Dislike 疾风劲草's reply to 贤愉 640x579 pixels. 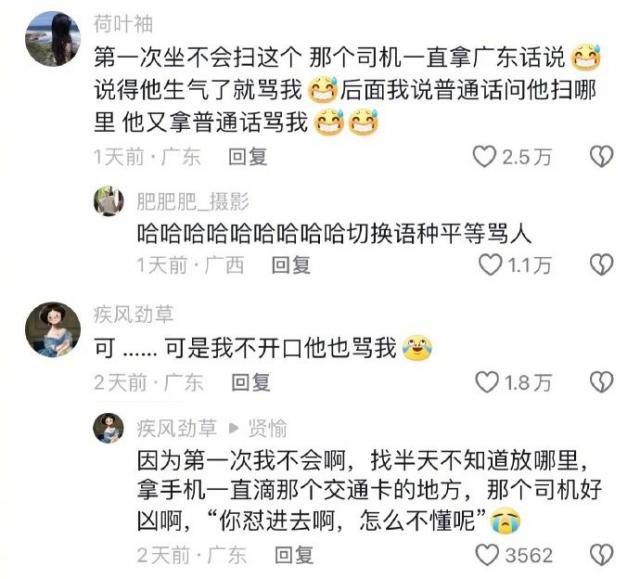coord(601,553)
